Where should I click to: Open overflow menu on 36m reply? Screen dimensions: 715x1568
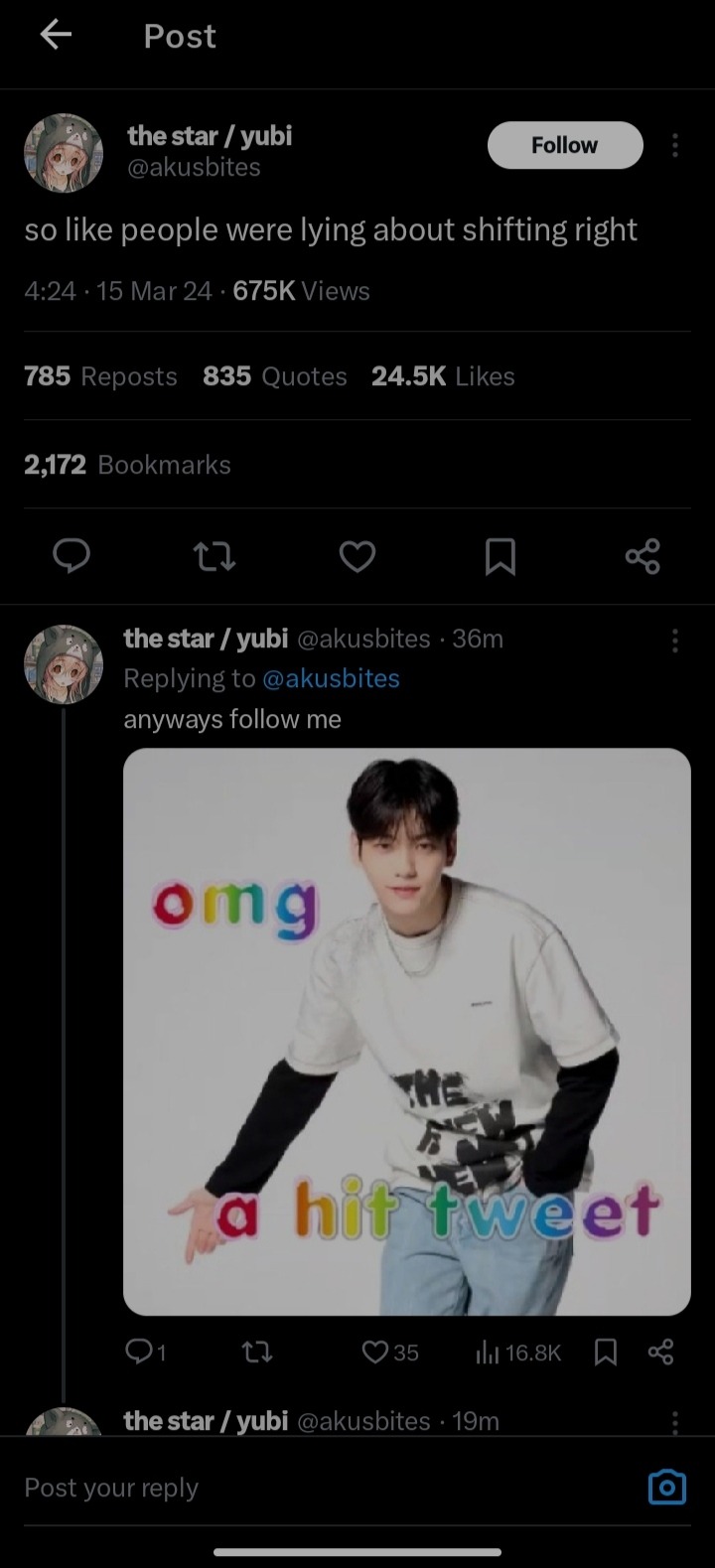point(675,641)
